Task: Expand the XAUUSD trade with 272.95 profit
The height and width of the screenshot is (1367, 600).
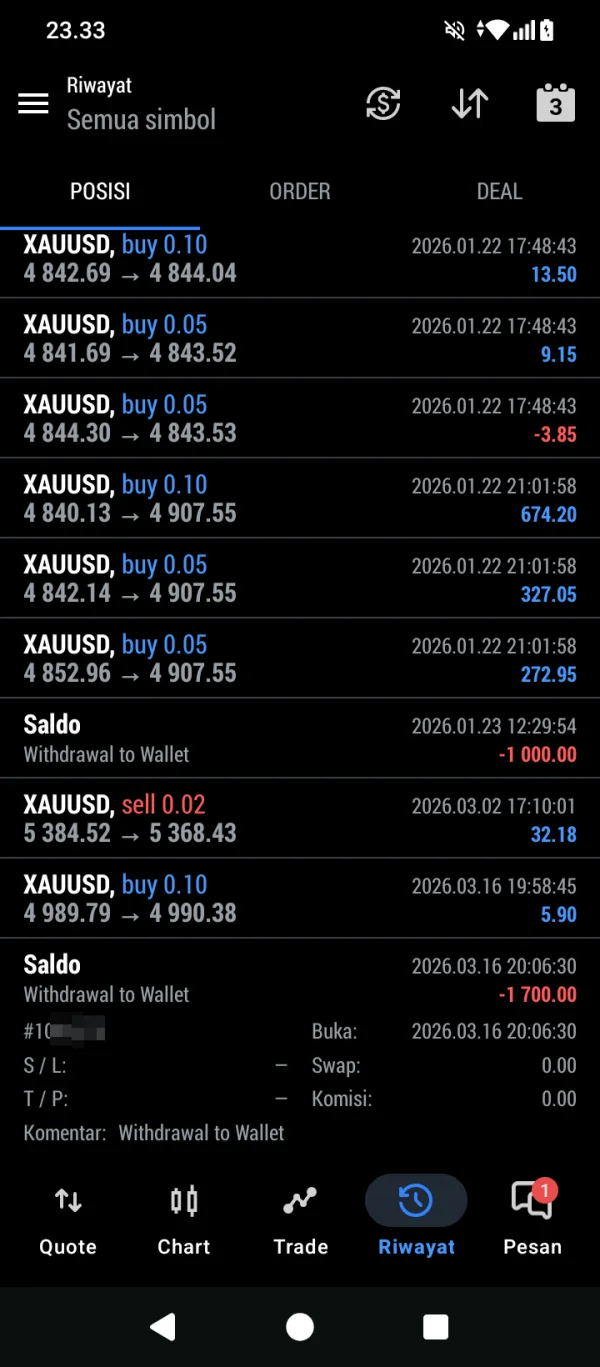Action: click(300, 659)
